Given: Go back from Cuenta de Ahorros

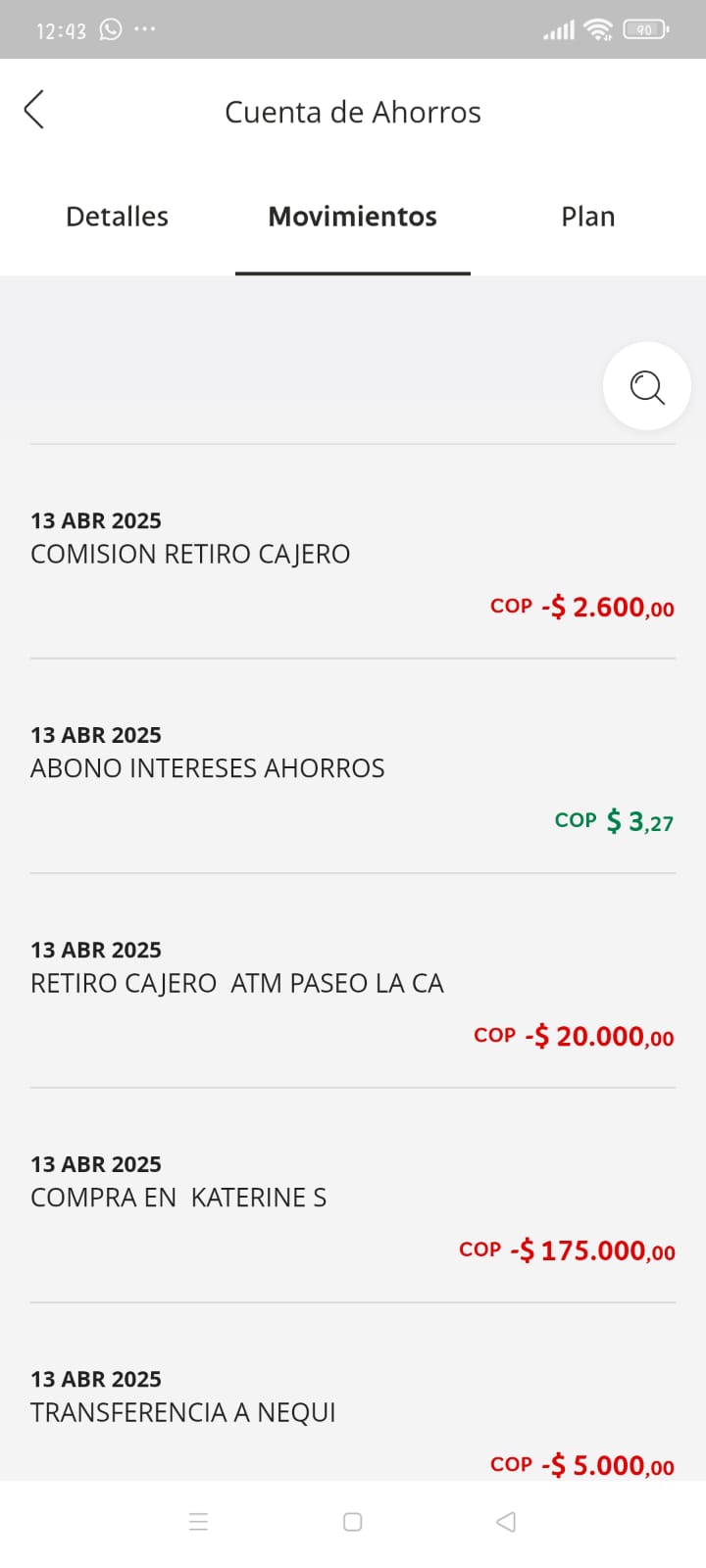Looking at the screenshot, I should (34, 110).
